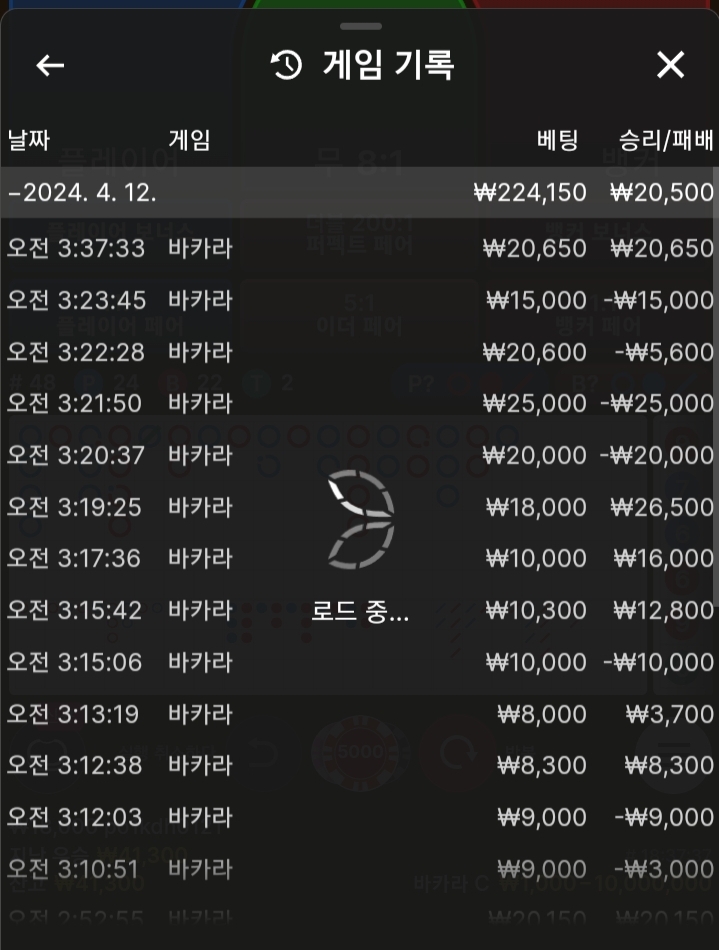This screenshot has height=950, width=719.
Task: Close the game history panel
Action: coord(670,66)
